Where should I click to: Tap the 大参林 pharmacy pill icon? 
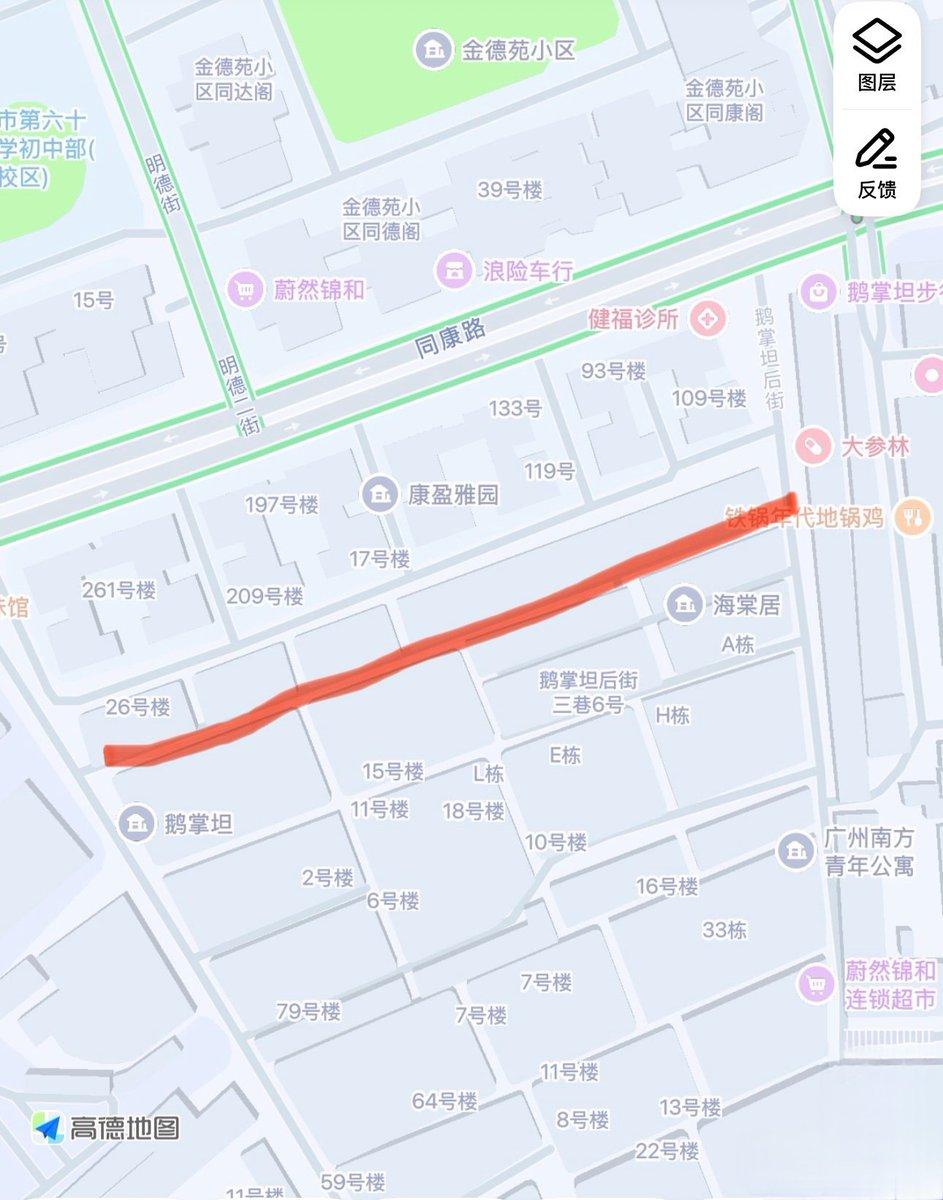pyautogui.click(x=812, y=447)
